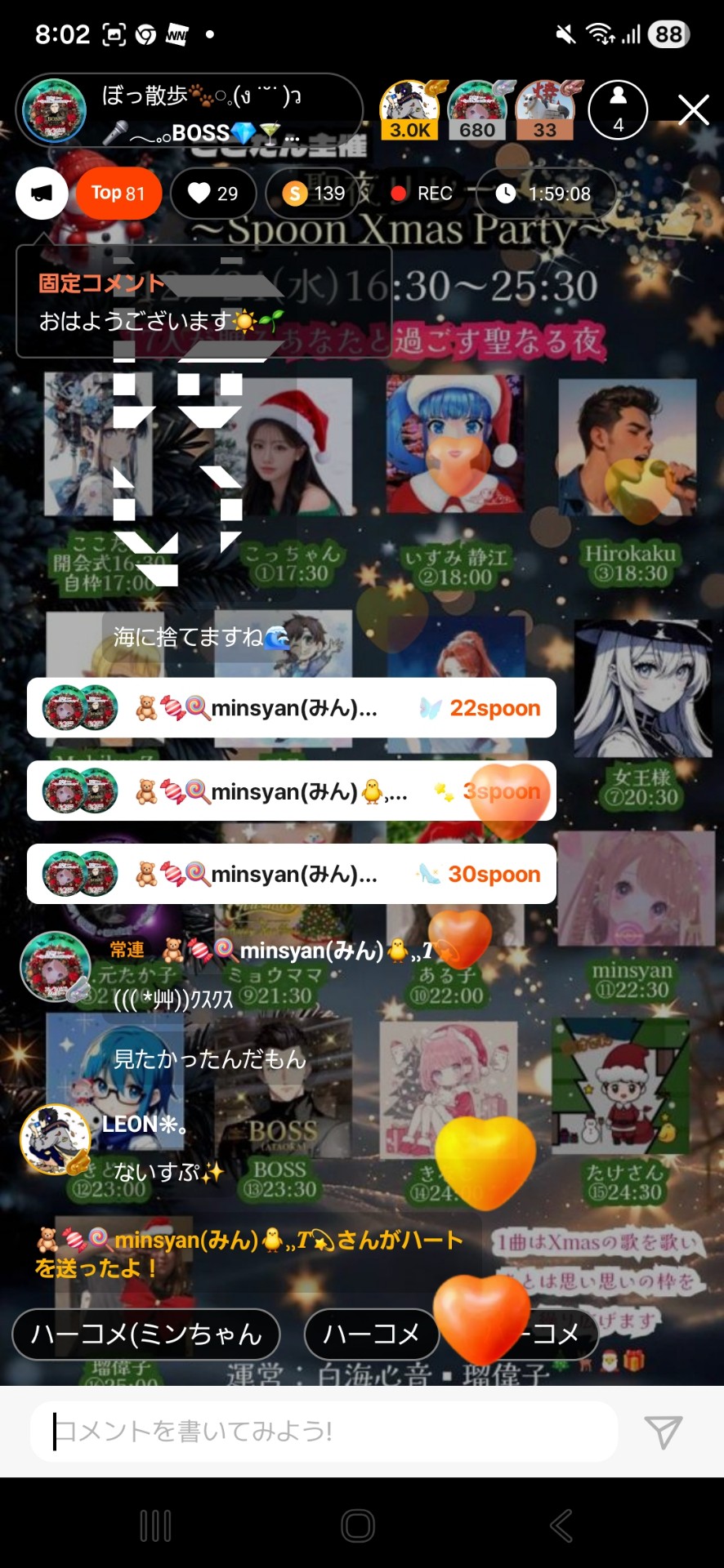This screenshot has height=1568, width=724.
Task: Open the listener count icon showing 4
Action: click(x=618, y=109)
